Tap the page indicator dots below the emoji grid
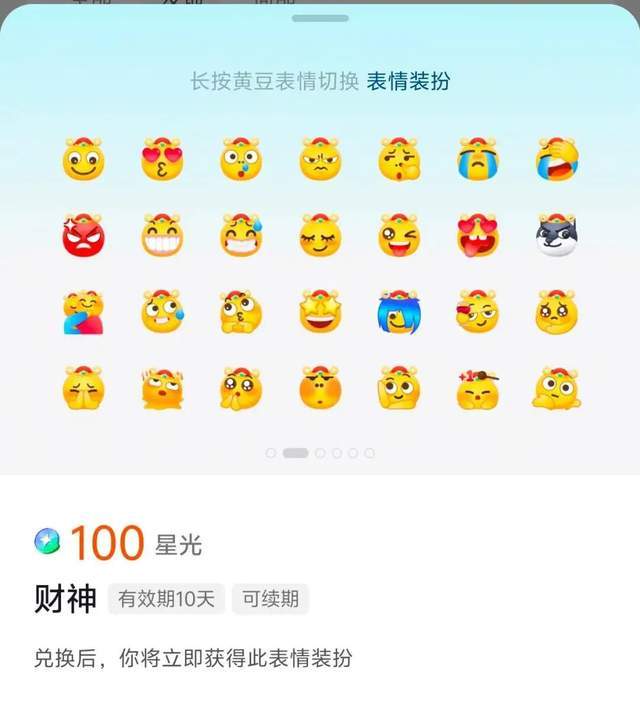The image size is (640, 706). 320,453
